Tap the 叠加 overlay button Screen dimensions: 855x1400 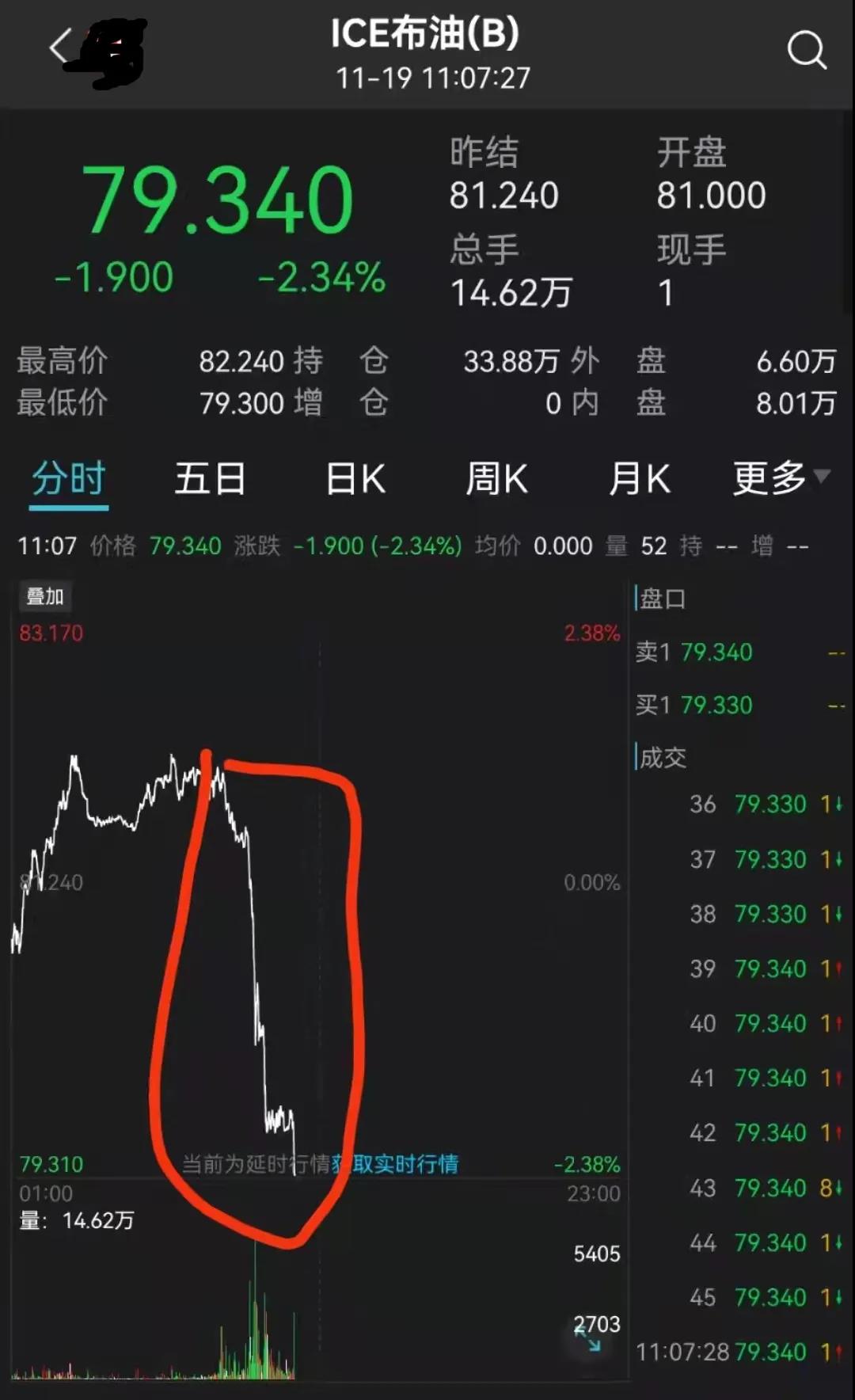pos(45,596)
